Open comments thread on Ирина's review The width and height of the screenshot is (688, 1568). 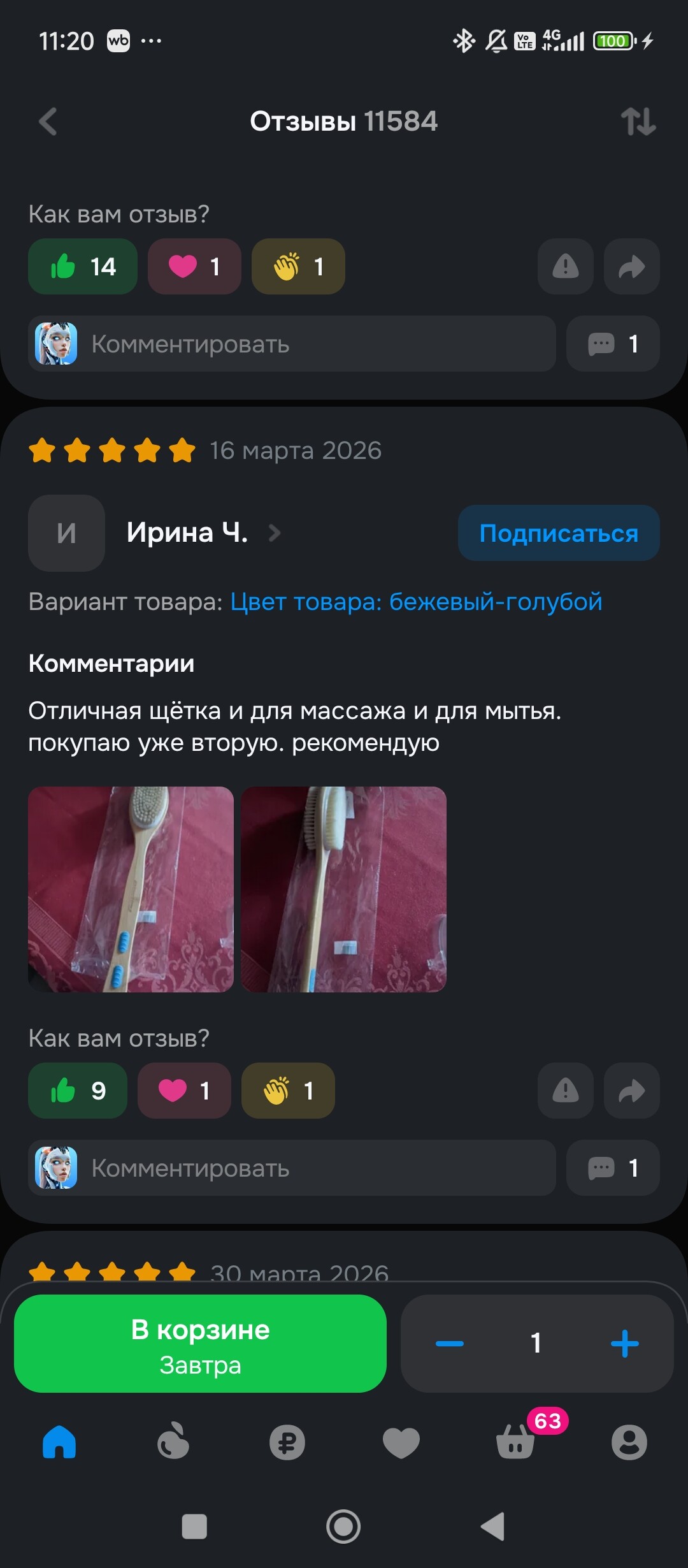point(613,1168)
